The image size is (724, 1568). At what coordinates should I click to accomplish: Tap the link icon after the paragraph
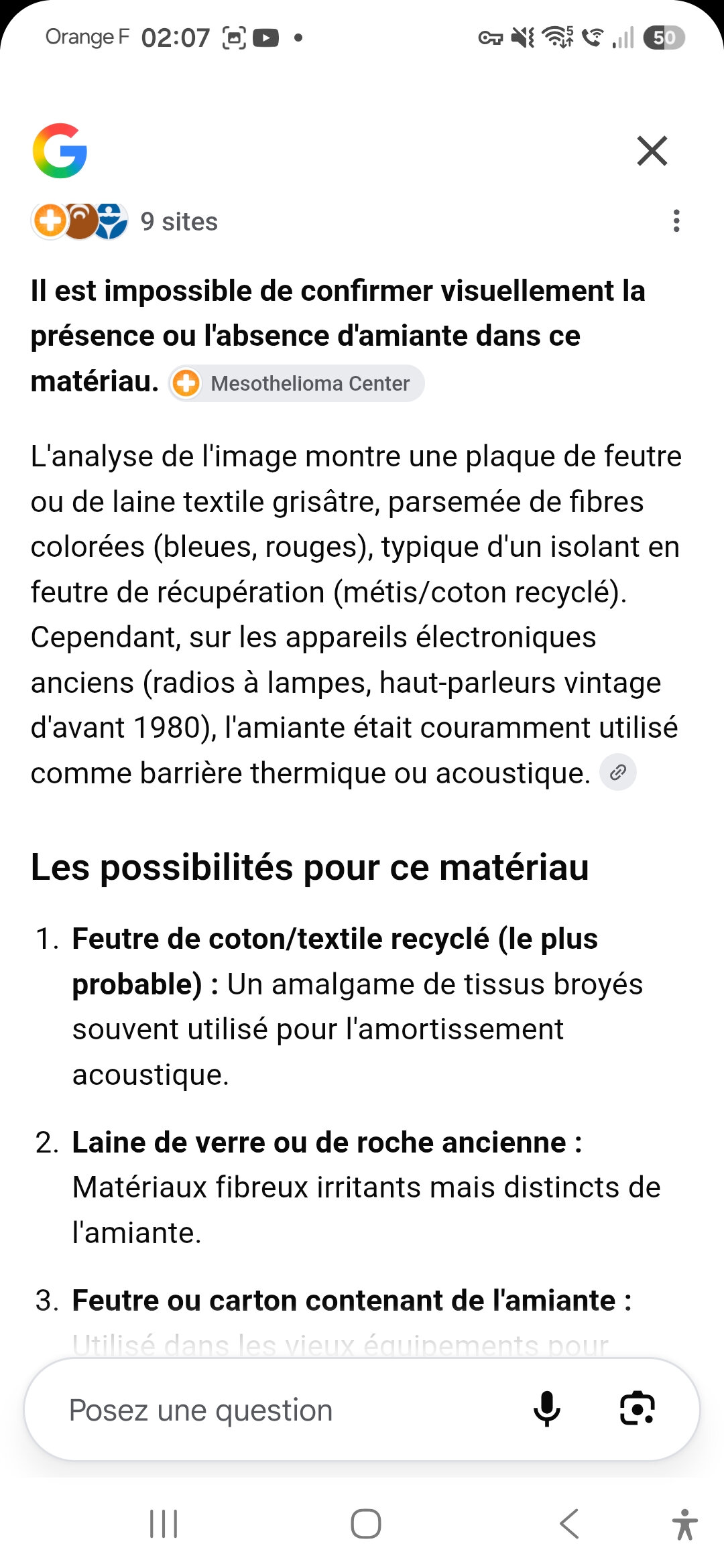617,772
